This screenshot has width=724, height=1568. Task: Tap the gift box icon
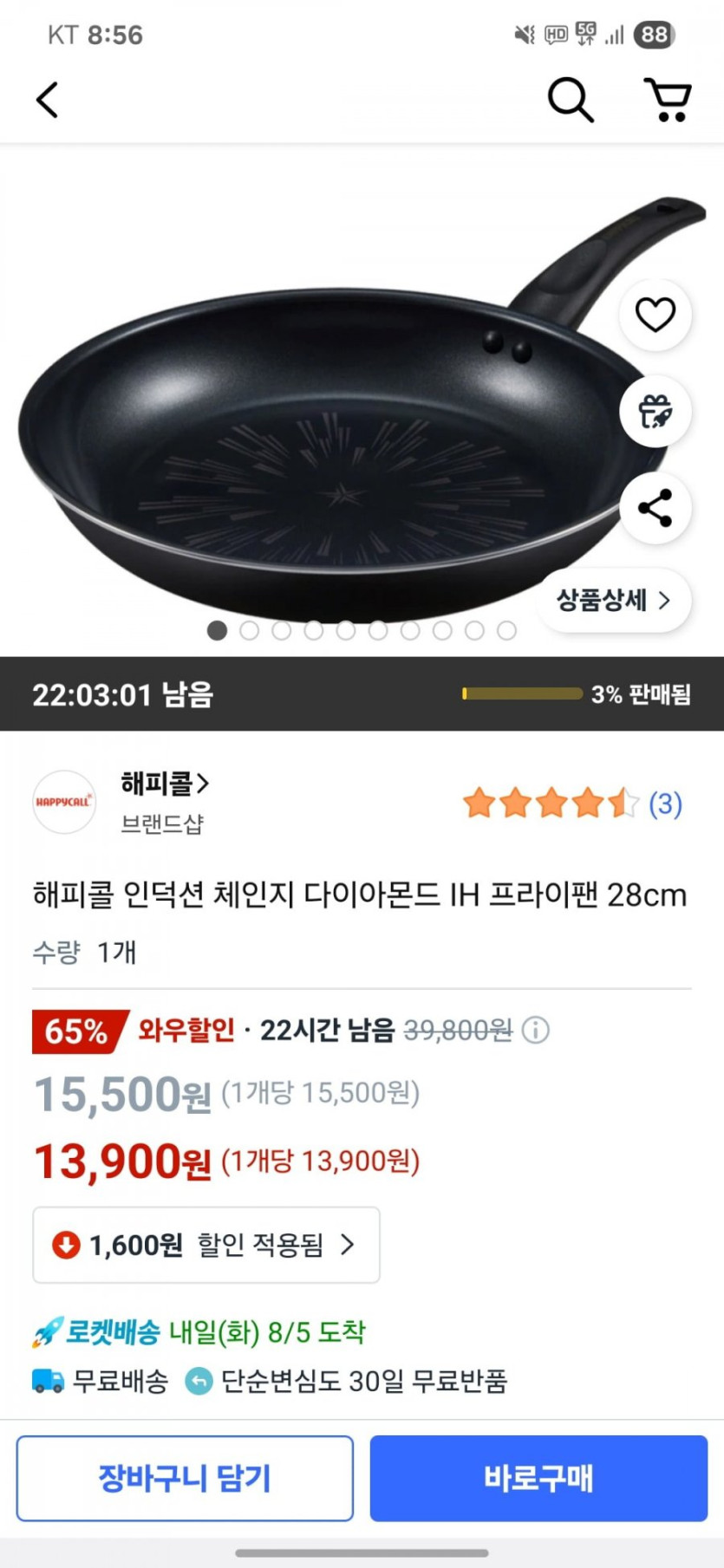tap(655, 412)
